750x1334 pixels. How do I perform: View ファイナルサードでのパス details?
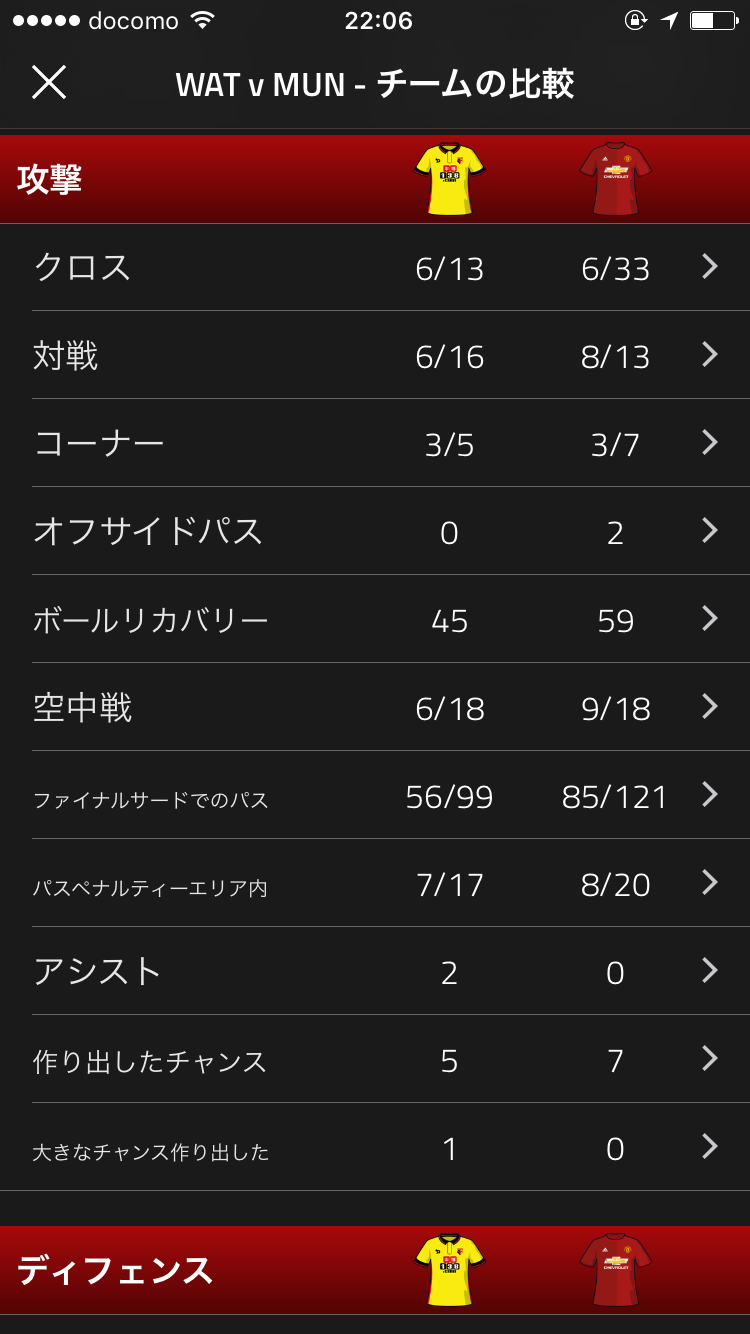(375, 795)
